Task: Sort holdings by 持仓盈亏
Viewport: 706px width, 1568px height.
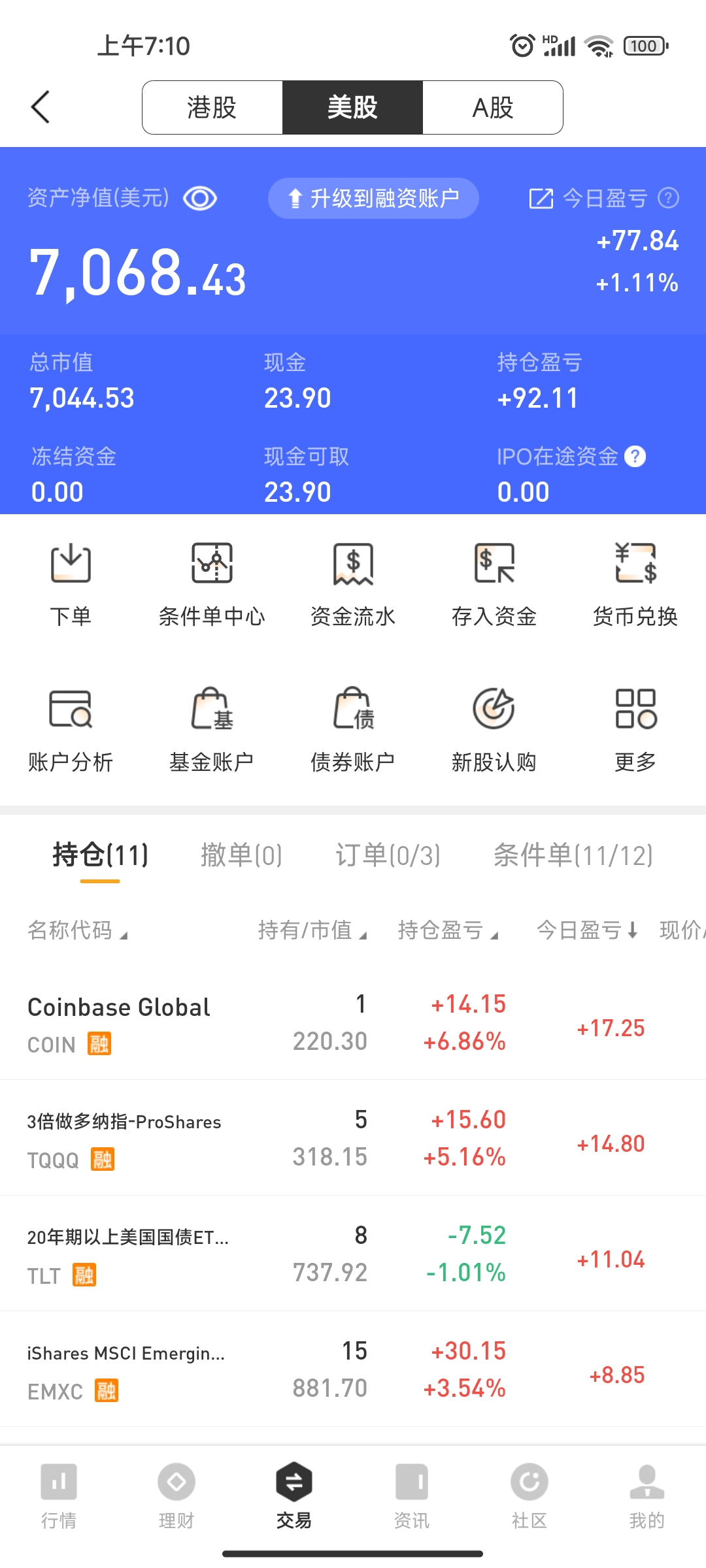Action: (x=448, y=930)
